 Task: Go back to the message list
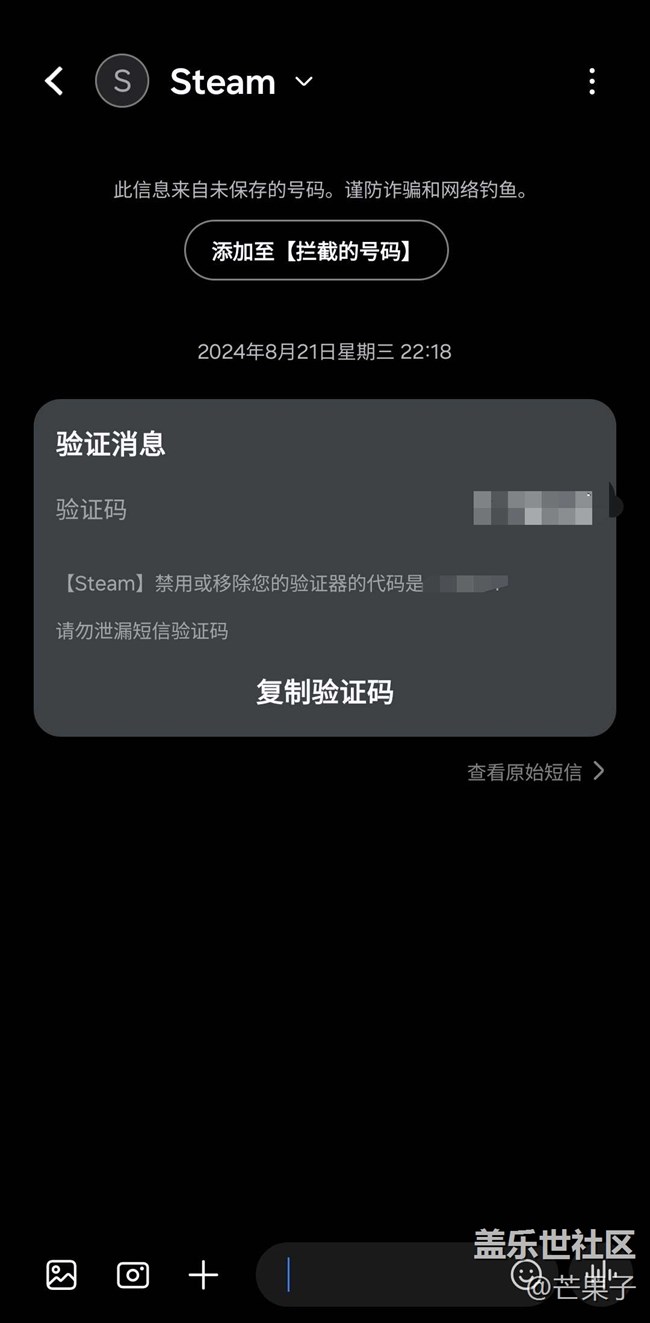click(55, 81)
